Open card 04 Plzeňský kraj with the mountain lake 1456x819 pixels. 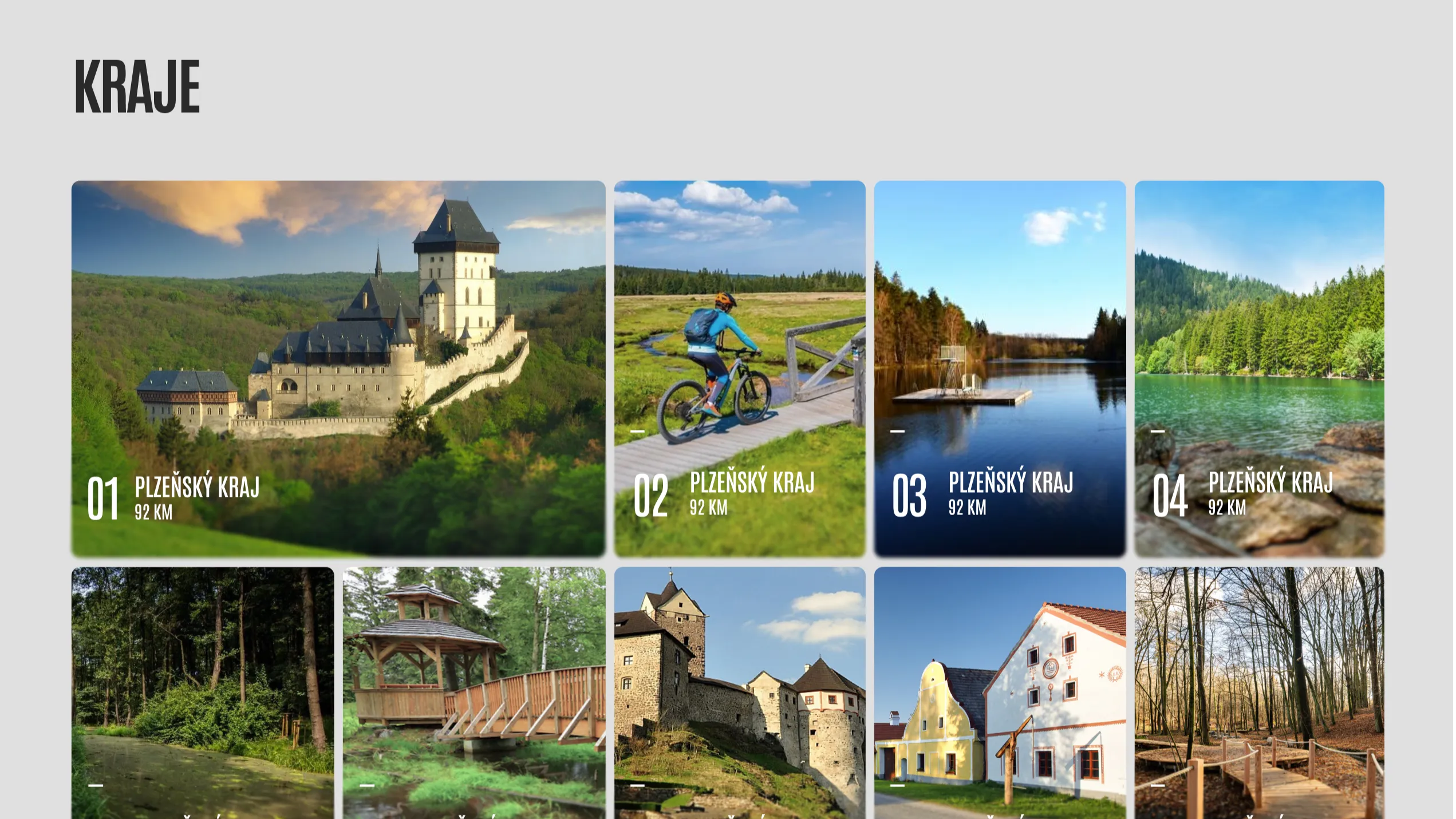1259,368
